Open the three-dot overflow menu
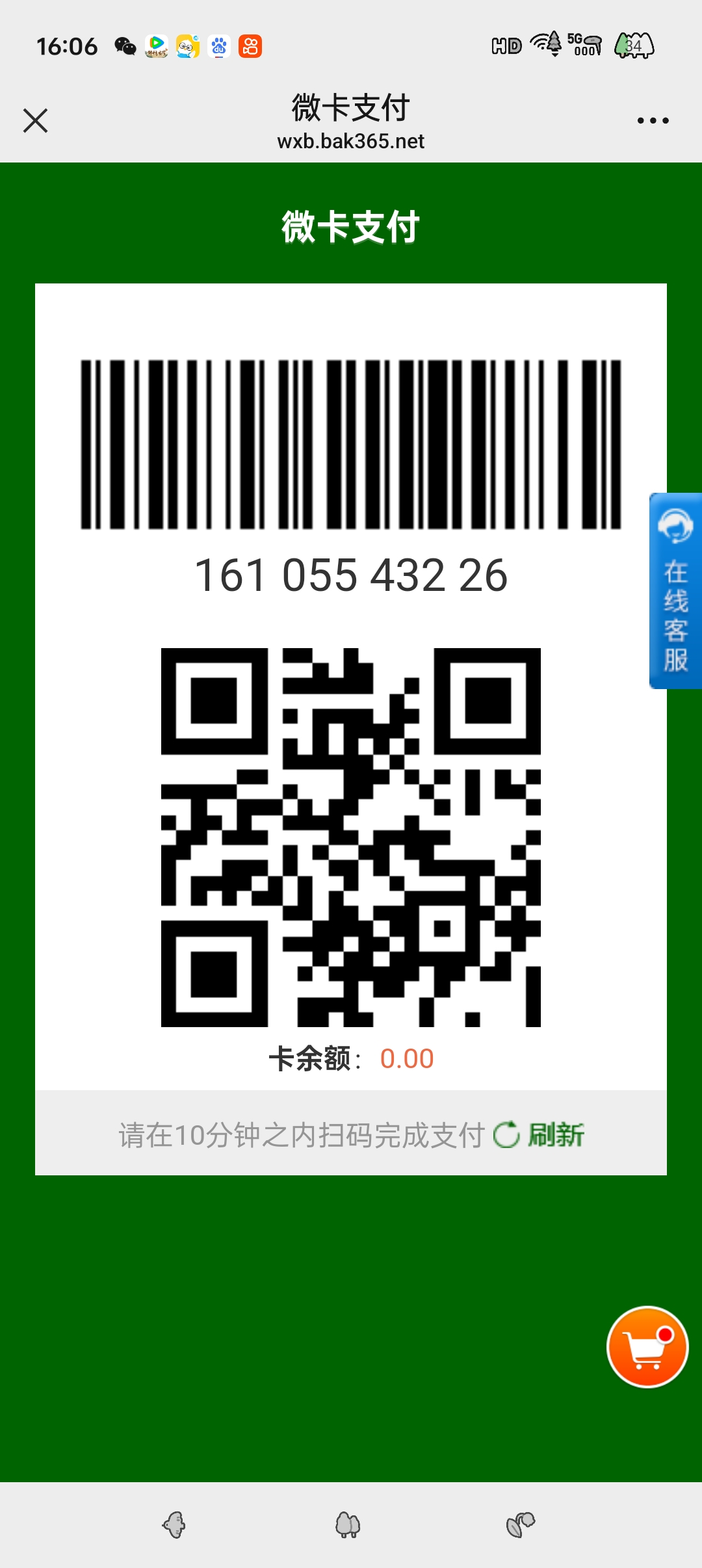 (653, 120)
